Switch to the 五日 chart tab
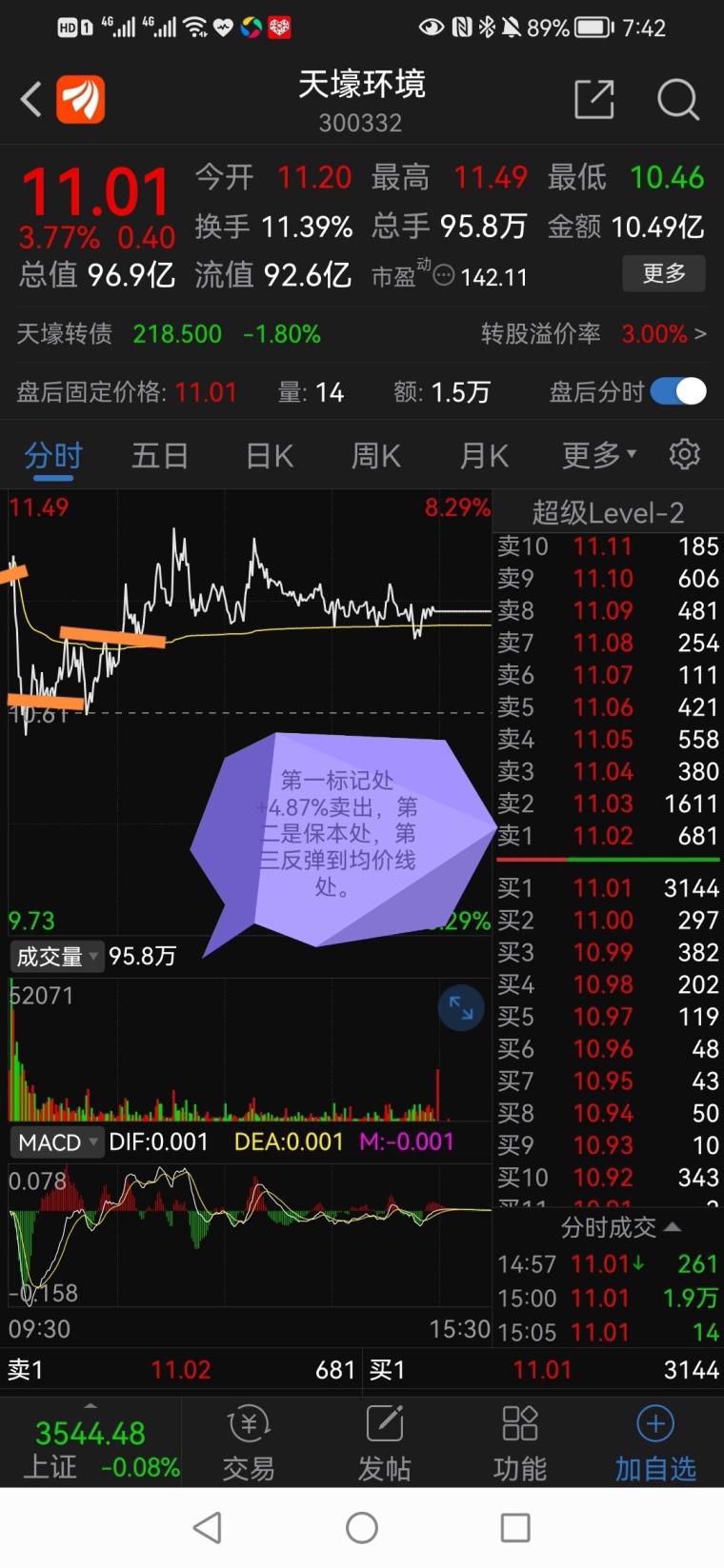724x1568 pixels. (x=160, y=456)
